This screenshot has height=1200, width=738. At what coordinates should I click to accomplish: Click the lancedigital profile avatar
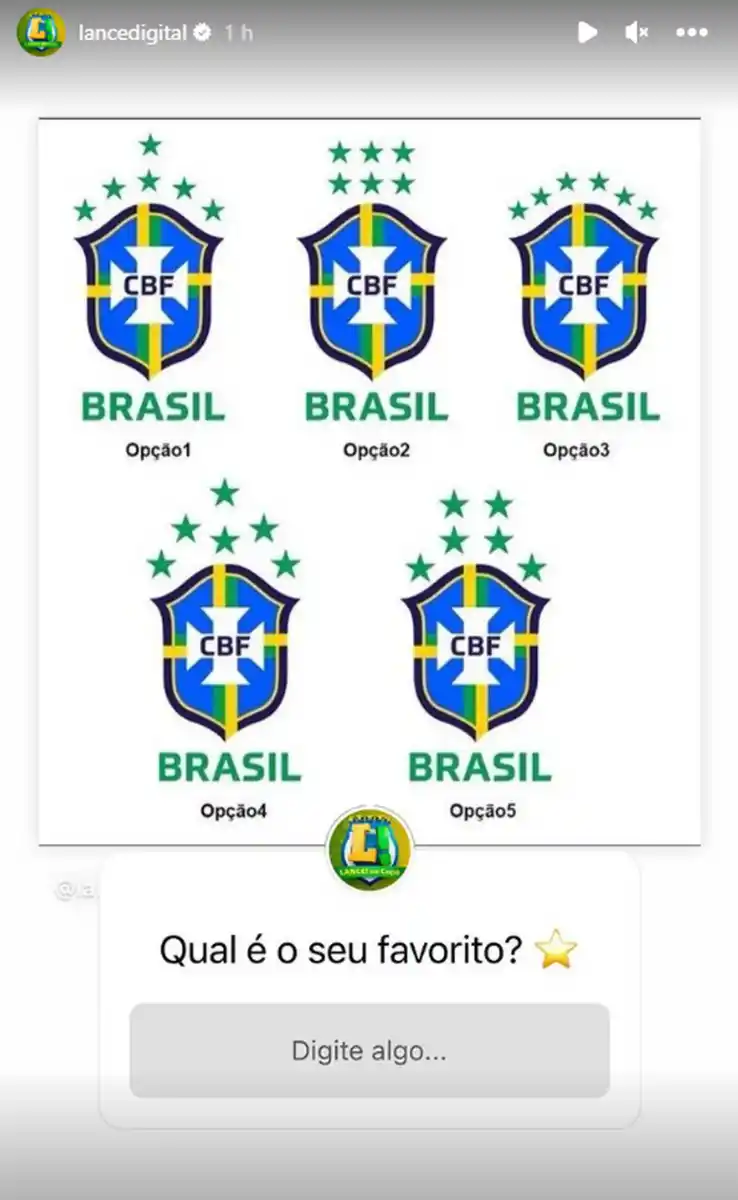click(39, 32)
